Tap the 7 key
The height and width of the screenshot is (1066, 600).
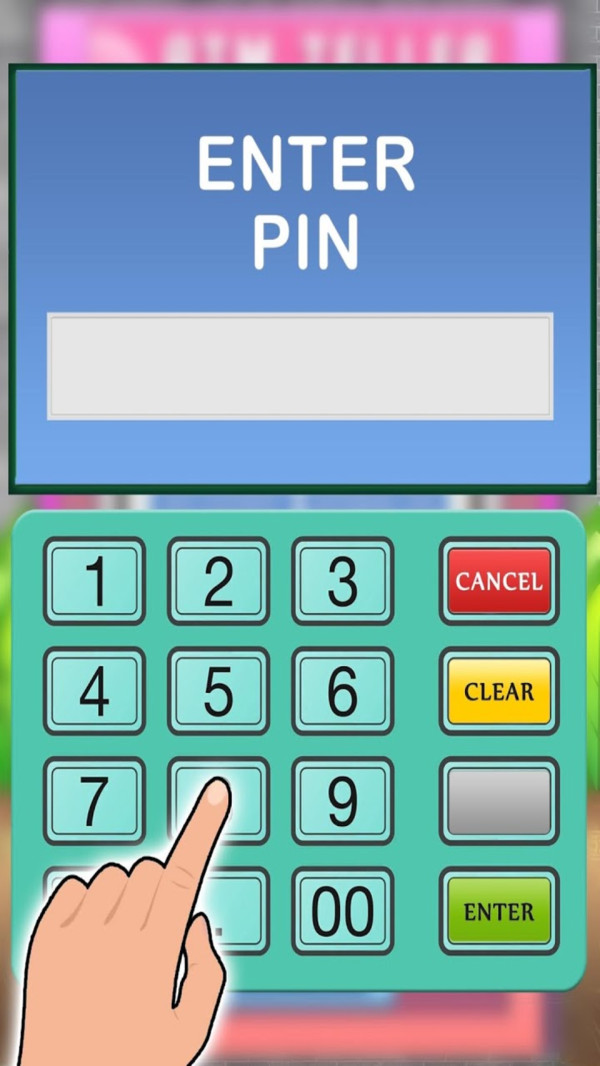(94, 801)
